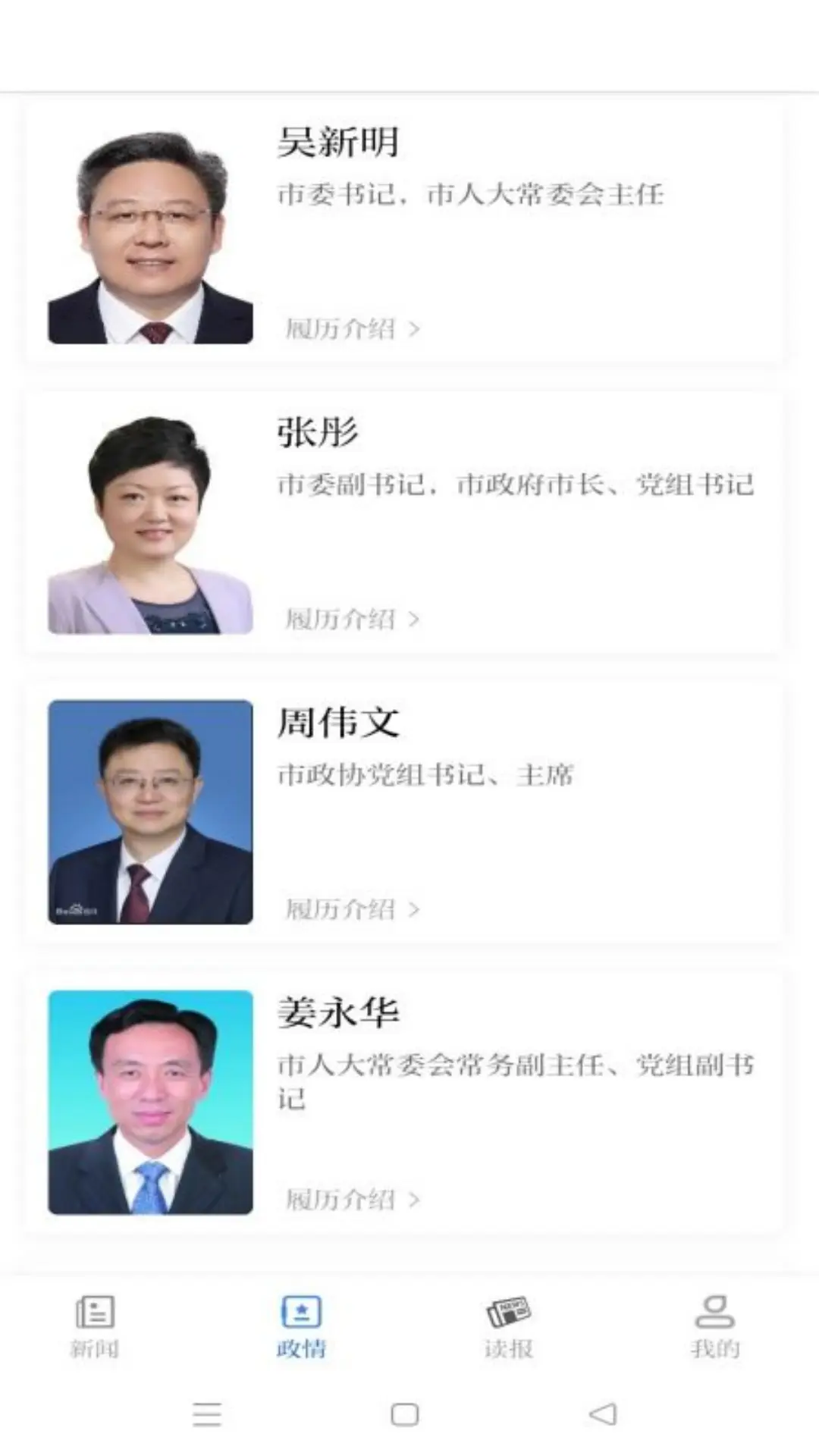Viewport: 819px width, 1456px height.
Task: Tap the system back button
Action: click(x=603, y=1414)
